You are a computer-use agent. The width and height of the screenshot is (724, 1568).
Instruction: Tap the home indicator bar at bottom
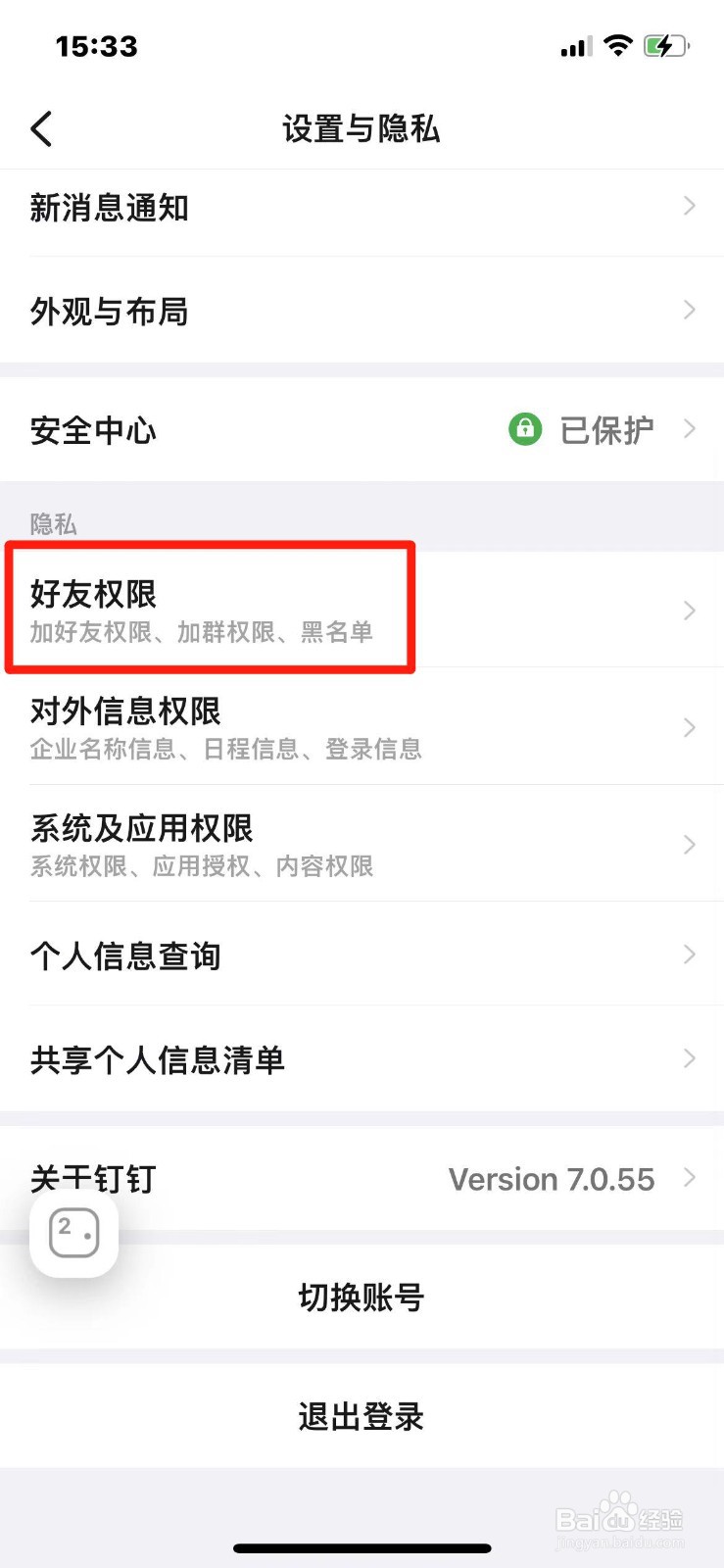point(361,1548)
